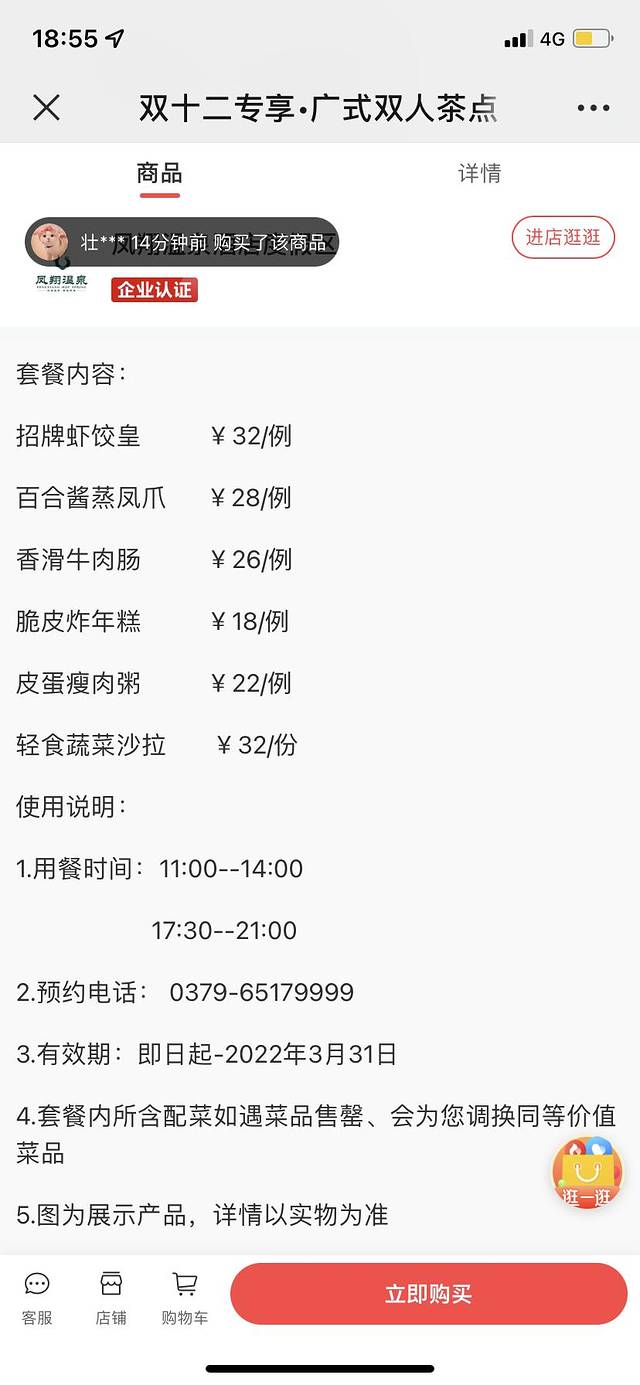Screen dimensions: 640x1385
Task: Tap the 进店逛逛 button
Action: [x=563, y=237]
